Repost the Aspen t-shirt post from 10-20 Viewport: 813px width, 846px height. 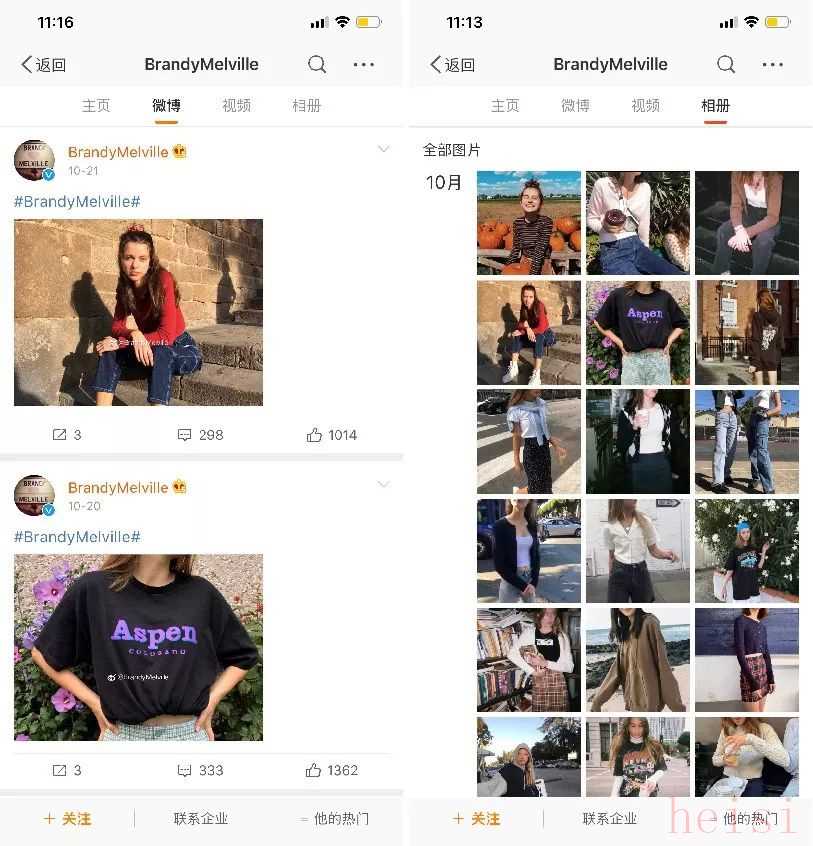click(67, 770)
